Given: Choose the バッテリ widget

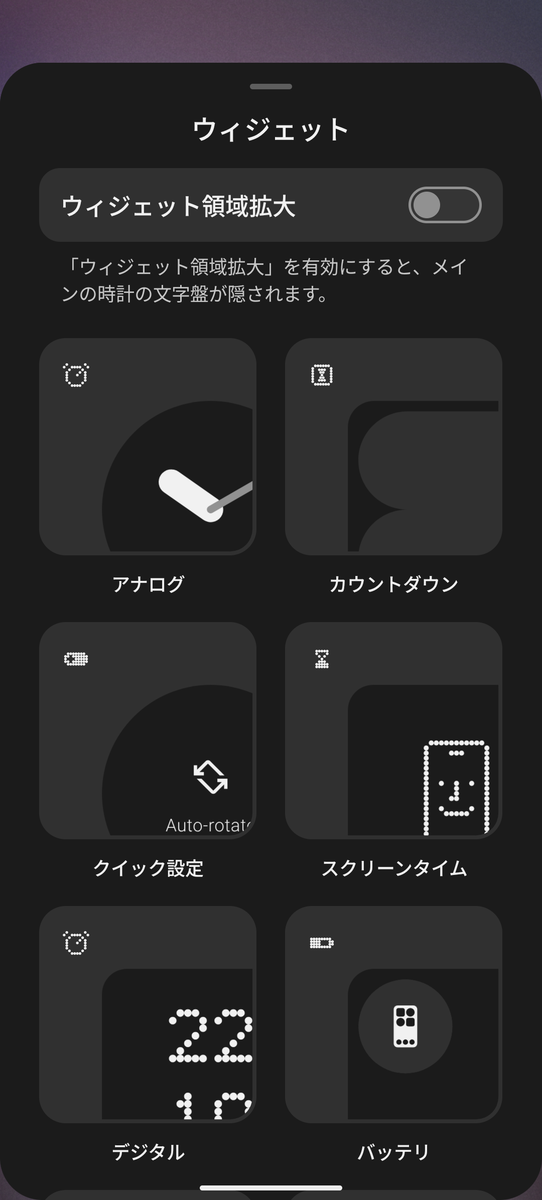Looking at the screenshot, I should 394,1015.
